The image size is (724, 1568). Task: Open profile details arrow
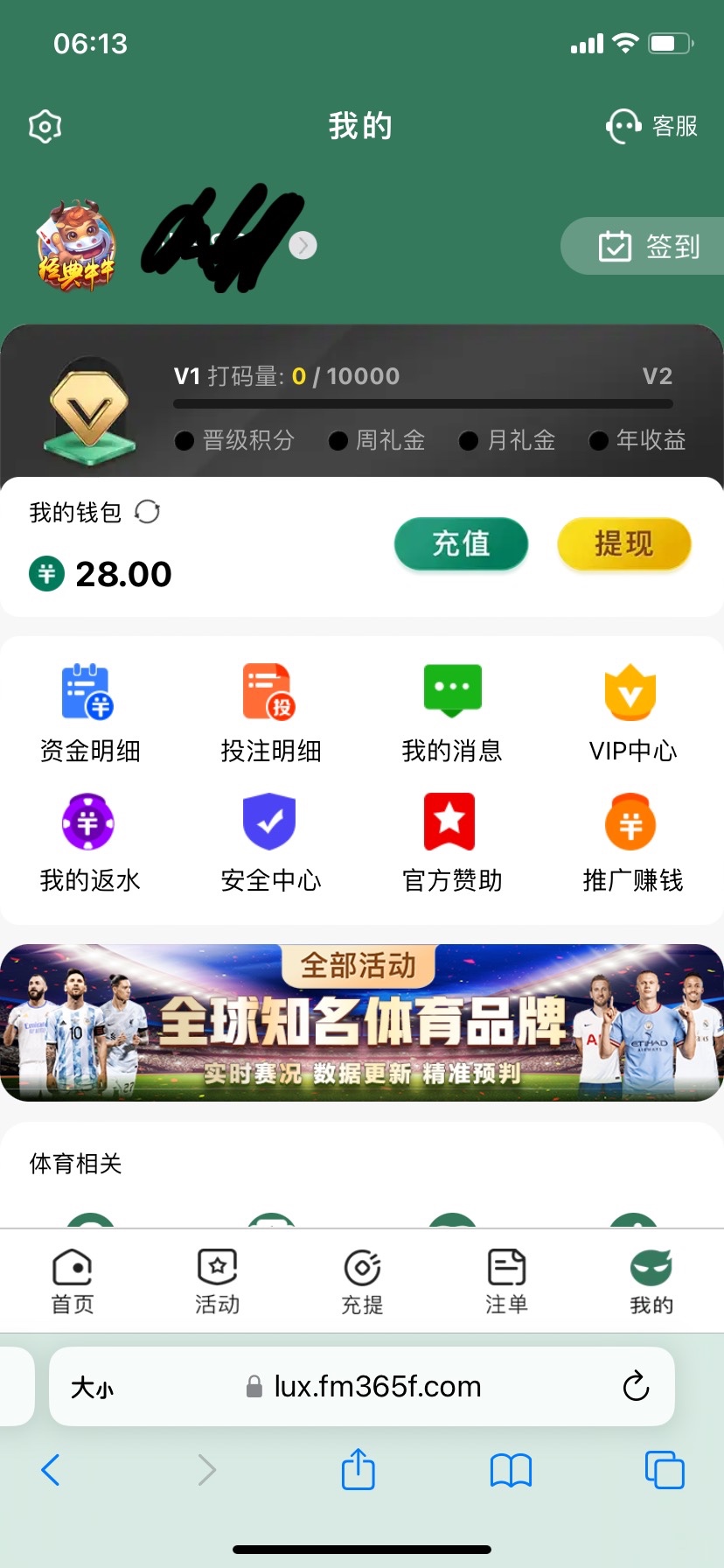303,245
